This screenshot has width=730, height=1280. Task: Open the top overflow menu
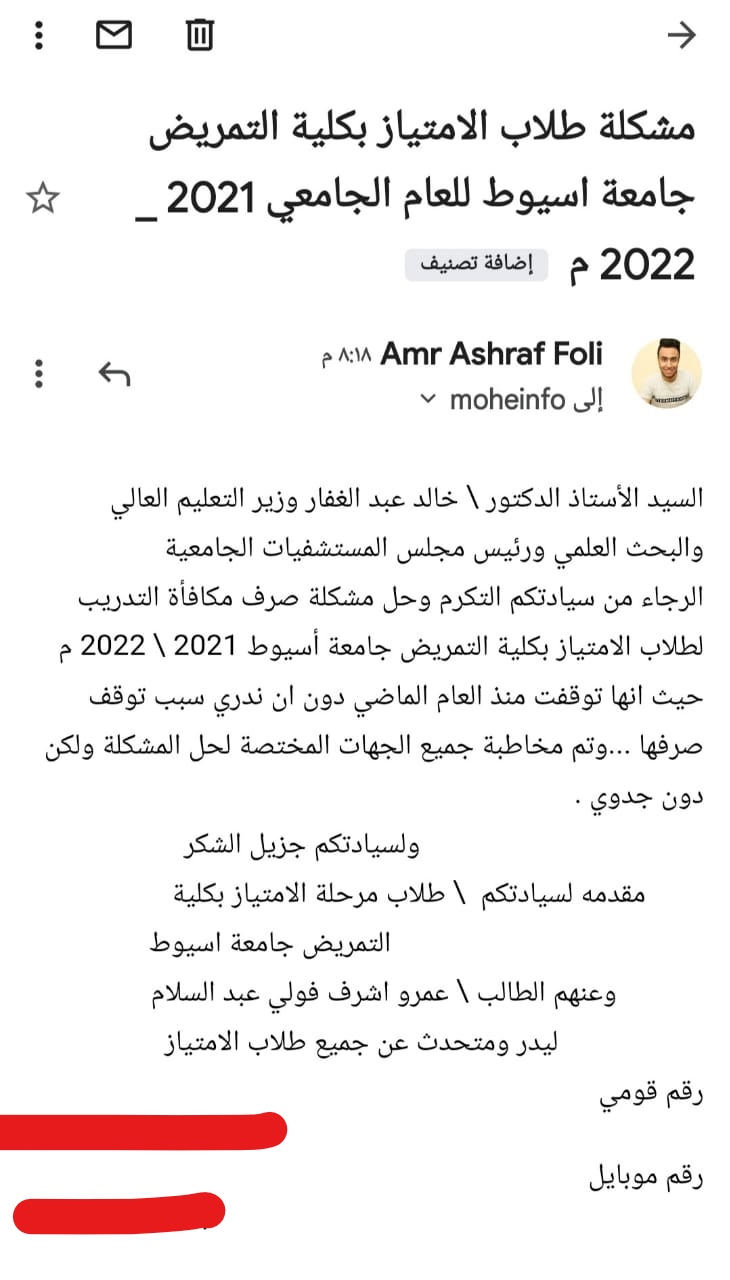39,36
